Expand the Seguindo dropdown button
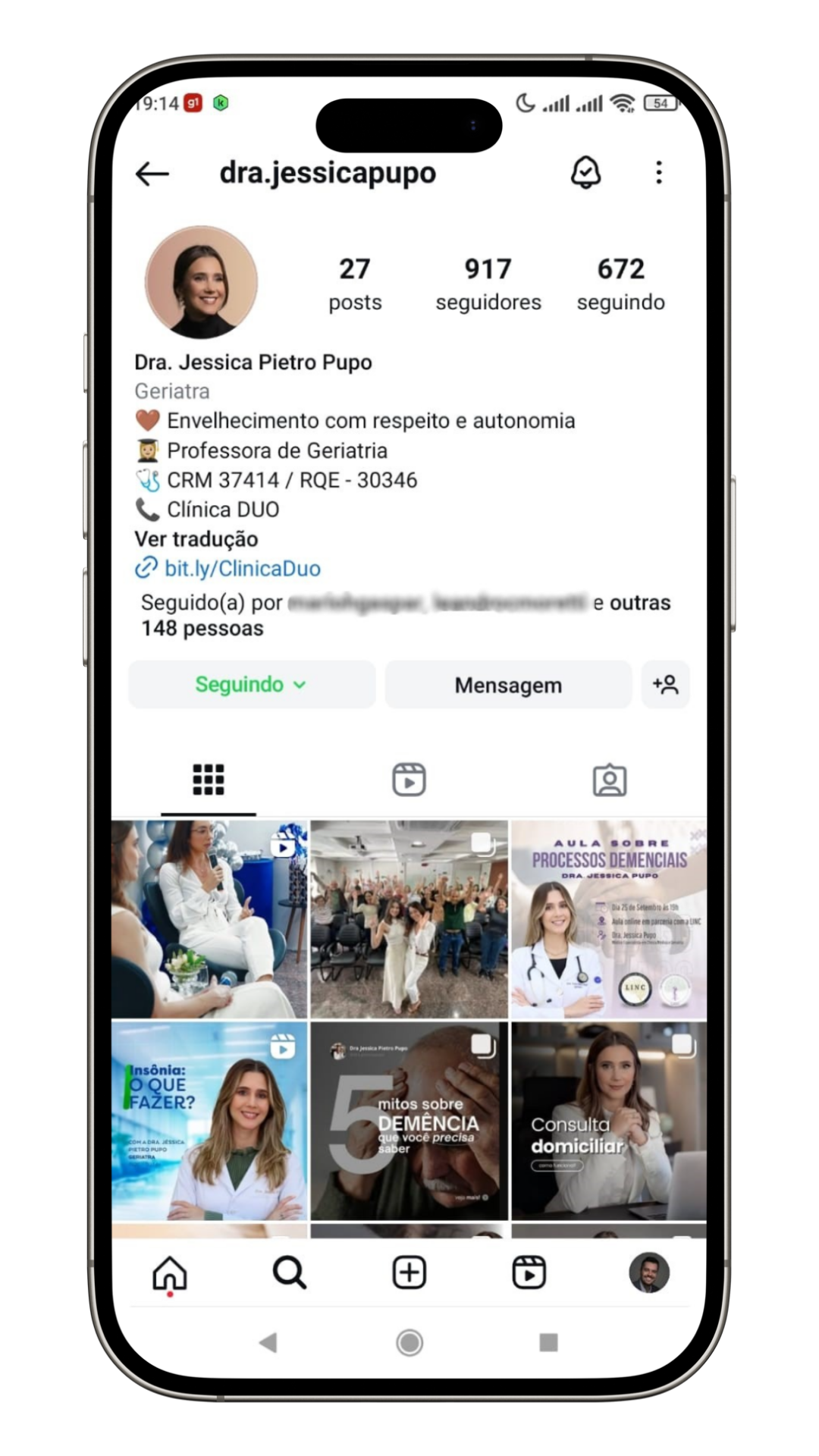The height and width of the screenshot is (1456, 819). 251,685
